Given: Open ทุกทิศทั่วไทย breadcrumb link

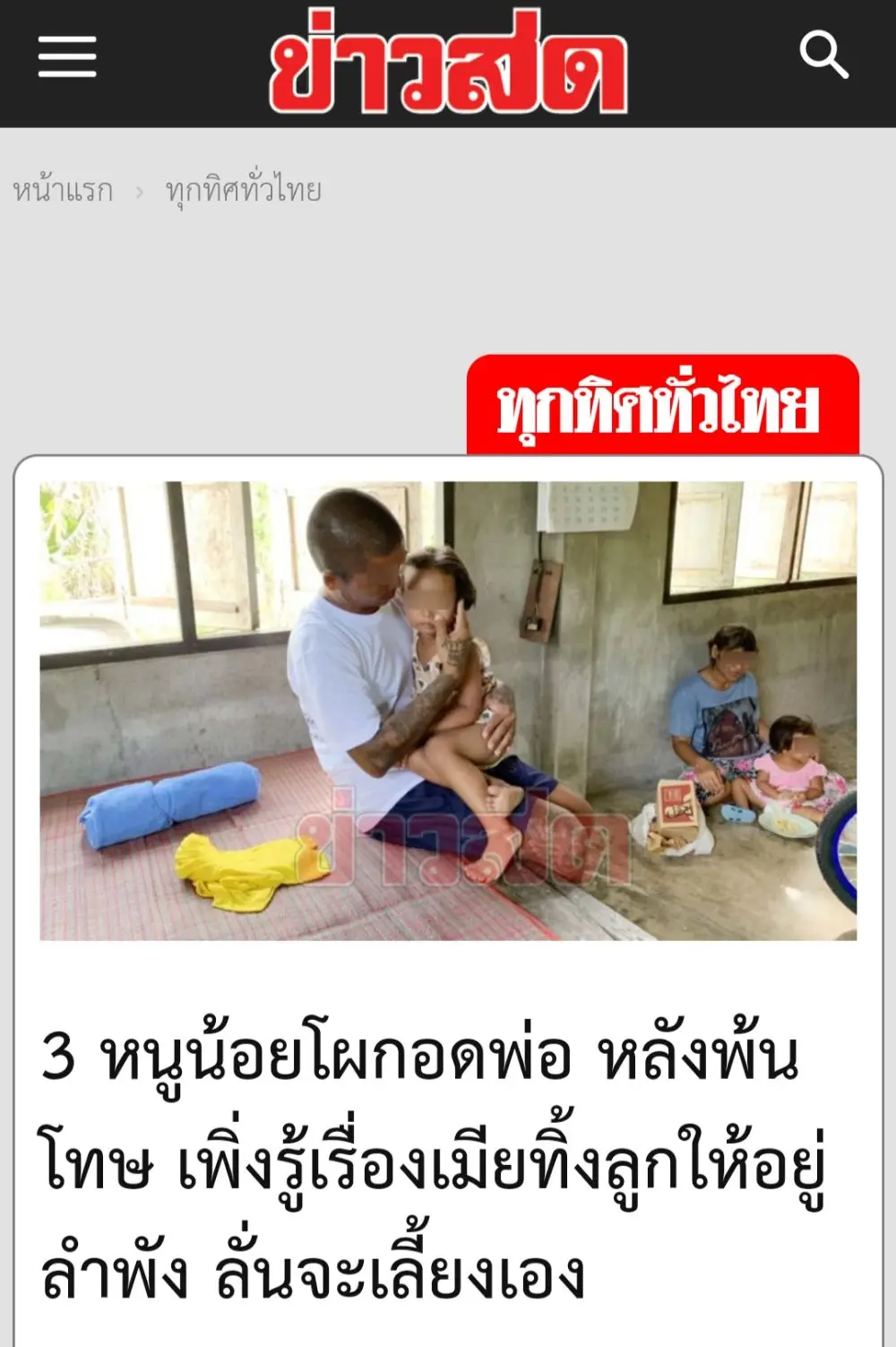Looking at the screenshot, I should (243, 190).
